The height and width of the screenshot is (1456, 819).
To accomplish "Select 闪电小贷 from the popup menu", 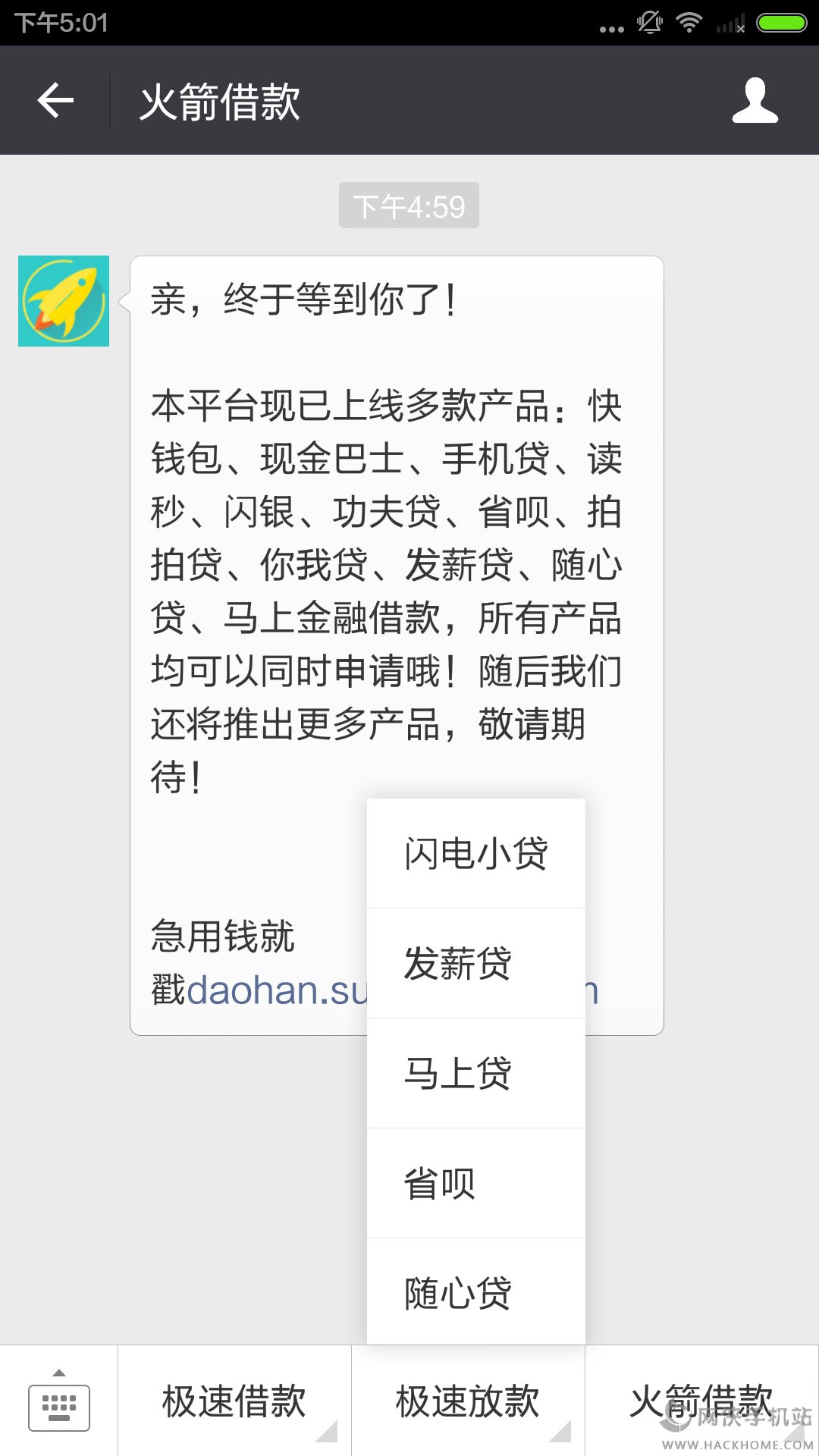I will 476,853.
